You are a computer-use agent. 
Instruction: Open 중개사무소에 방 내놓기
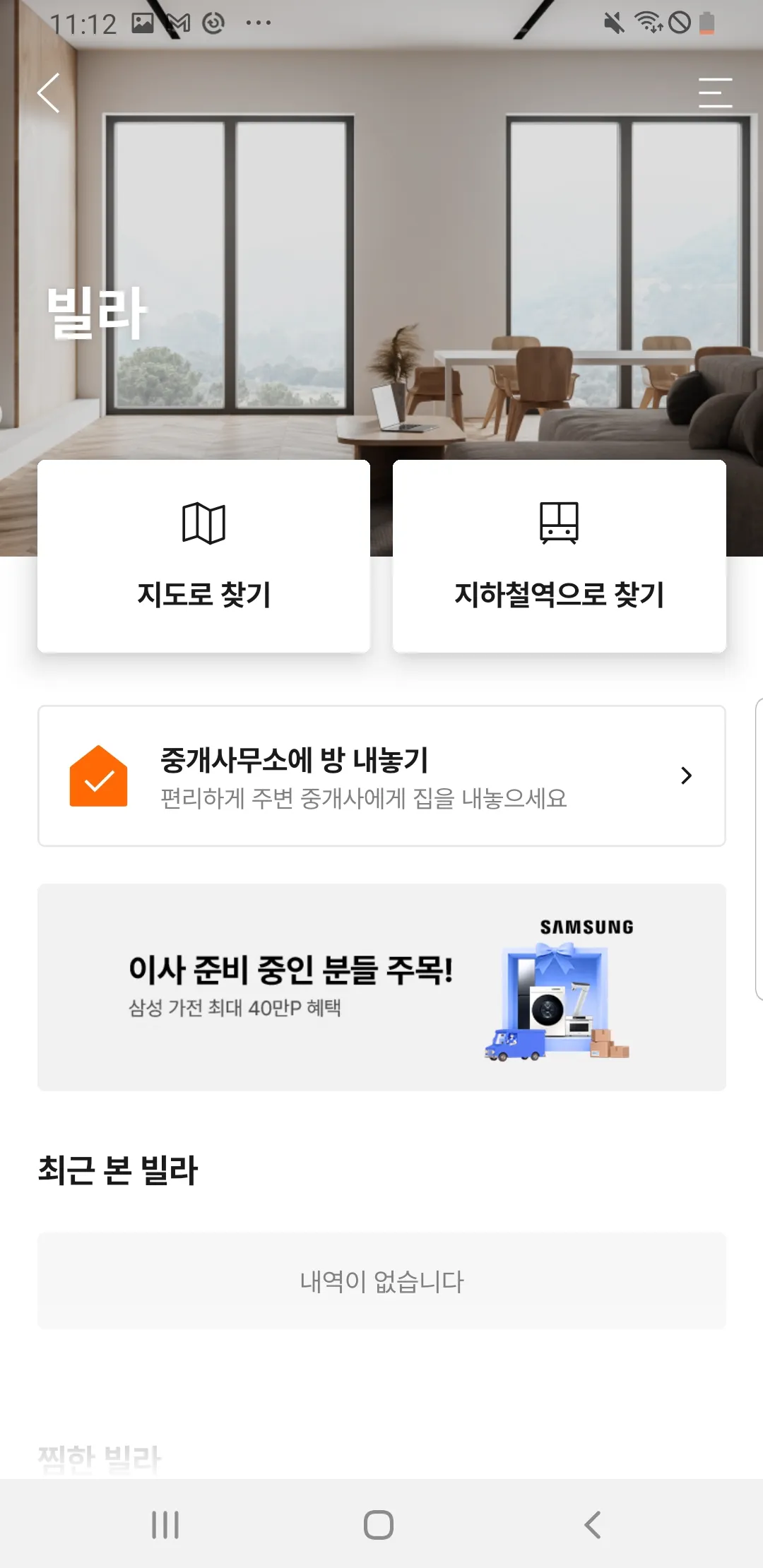(x=381, y=776)
